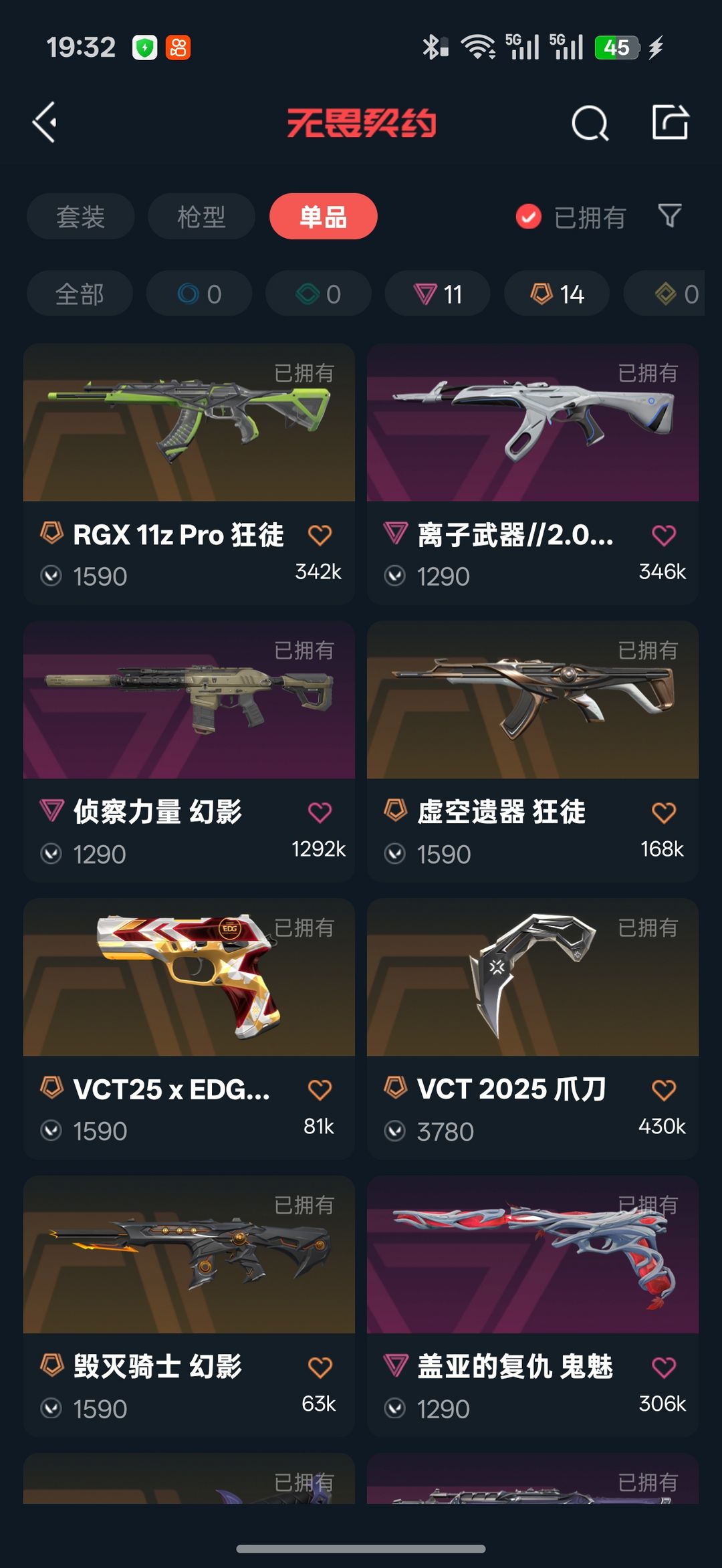The width and height of the screenshot is (722, 1568).
Task: Tap the share icon in the header
Action: pos(670,122)
